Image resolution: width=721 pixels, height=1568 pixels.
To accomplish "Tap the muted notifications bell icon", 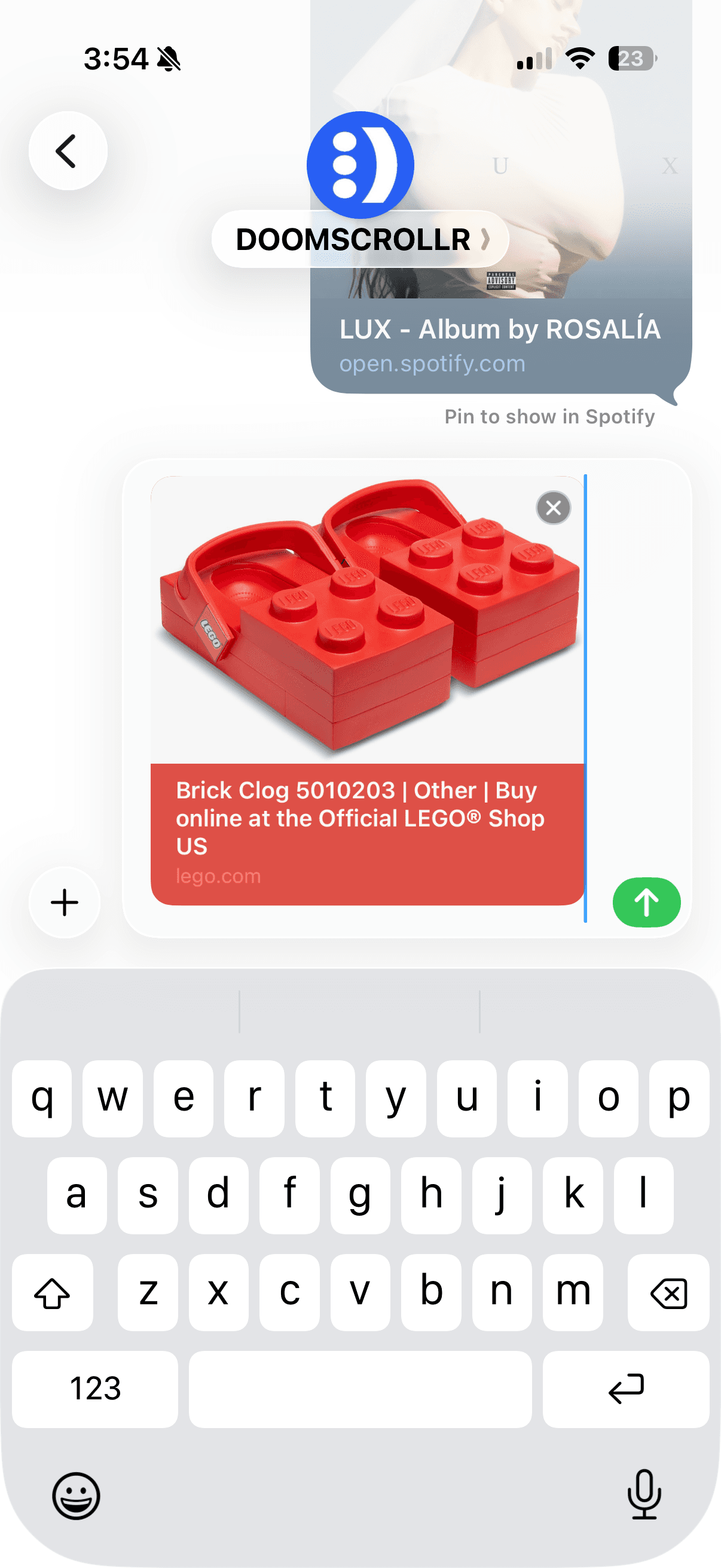I will pyautogui.click(x=169, y=59).
